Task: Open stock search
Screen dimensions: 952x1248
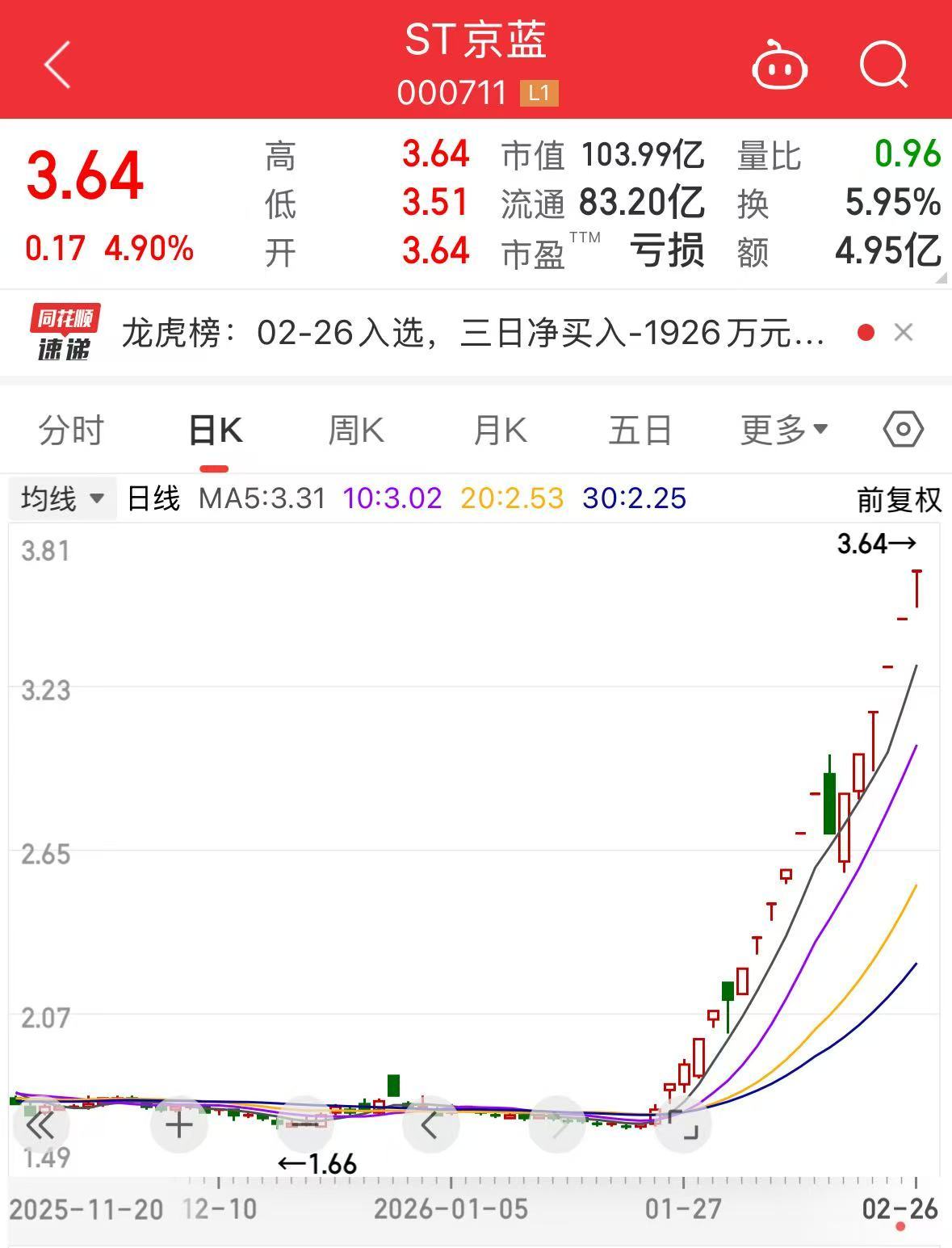Action: (x=883, y=65)
